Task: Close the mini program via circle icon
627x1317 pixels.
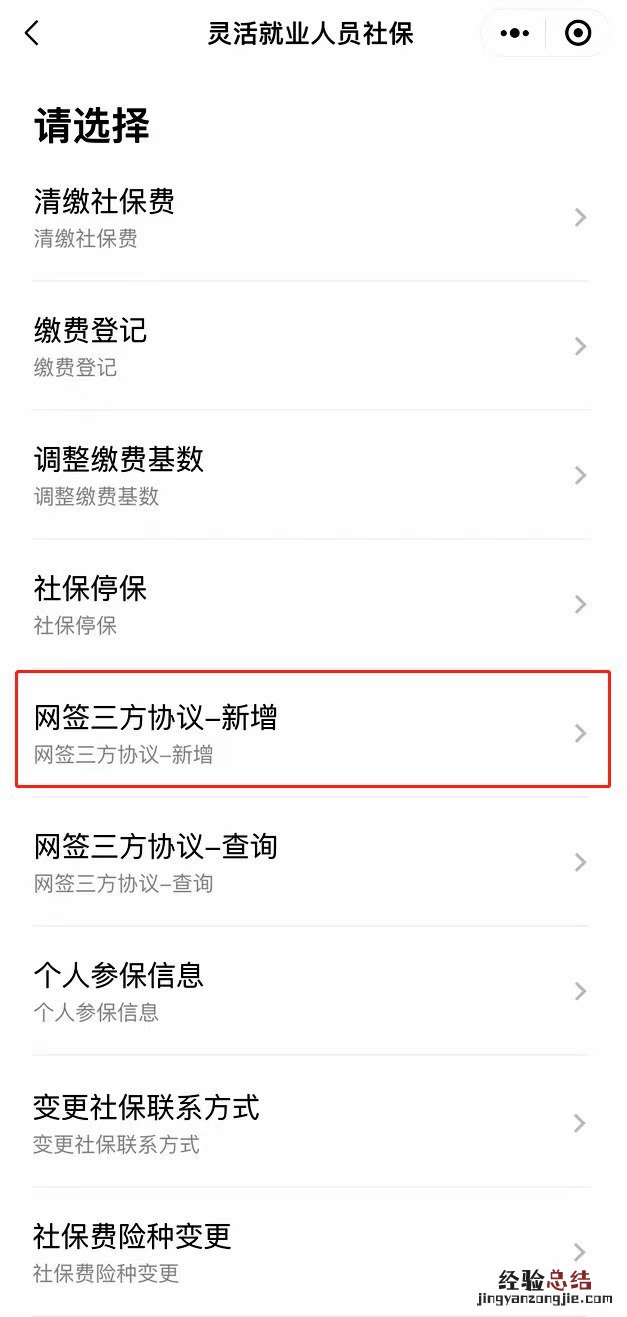Action: pos(578,33)
